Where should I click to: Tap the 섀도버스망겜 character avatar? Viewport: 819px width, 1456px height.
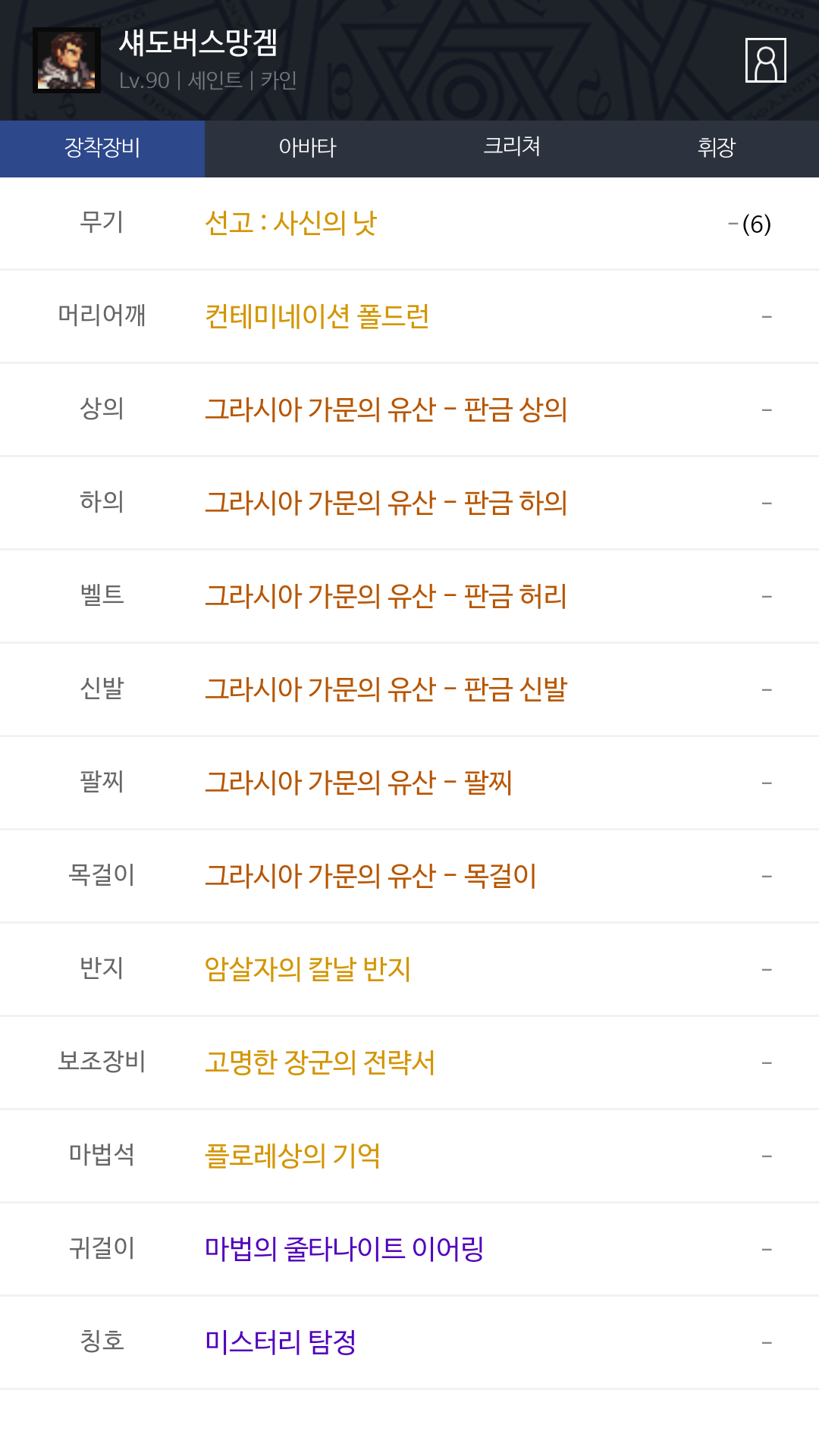click(x=67, y=61)
